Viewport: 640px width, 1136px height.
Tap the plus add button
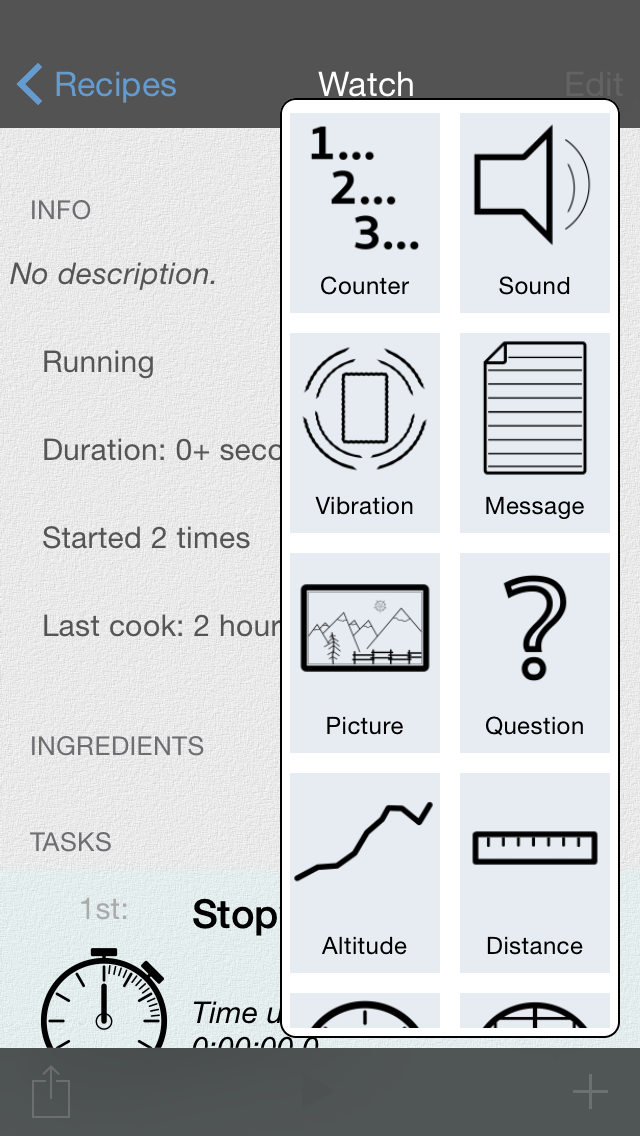[591, 1091]
